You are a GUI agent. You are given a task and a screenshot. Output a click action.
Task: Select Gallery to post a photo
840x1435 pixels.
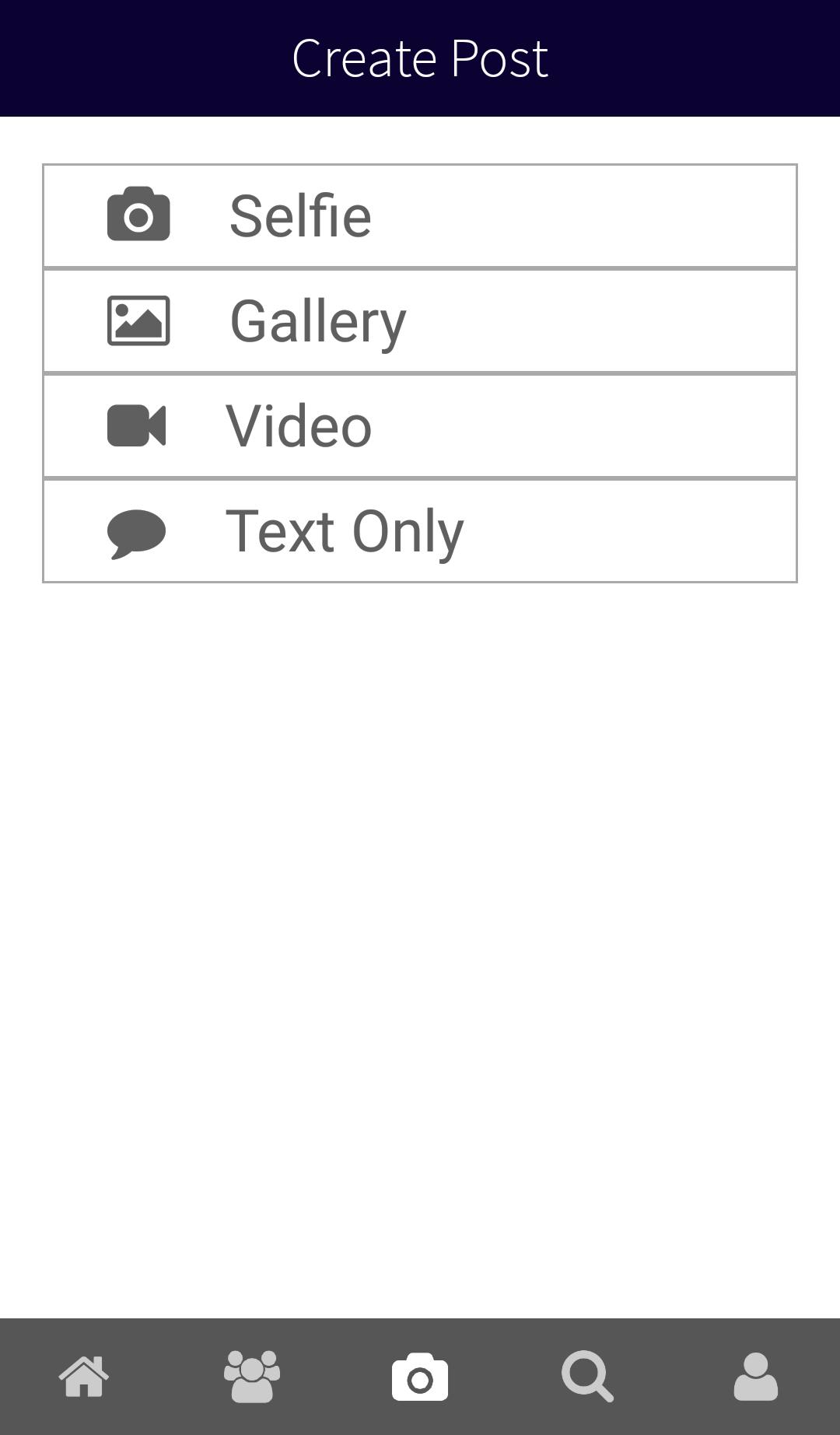point(420,321)
